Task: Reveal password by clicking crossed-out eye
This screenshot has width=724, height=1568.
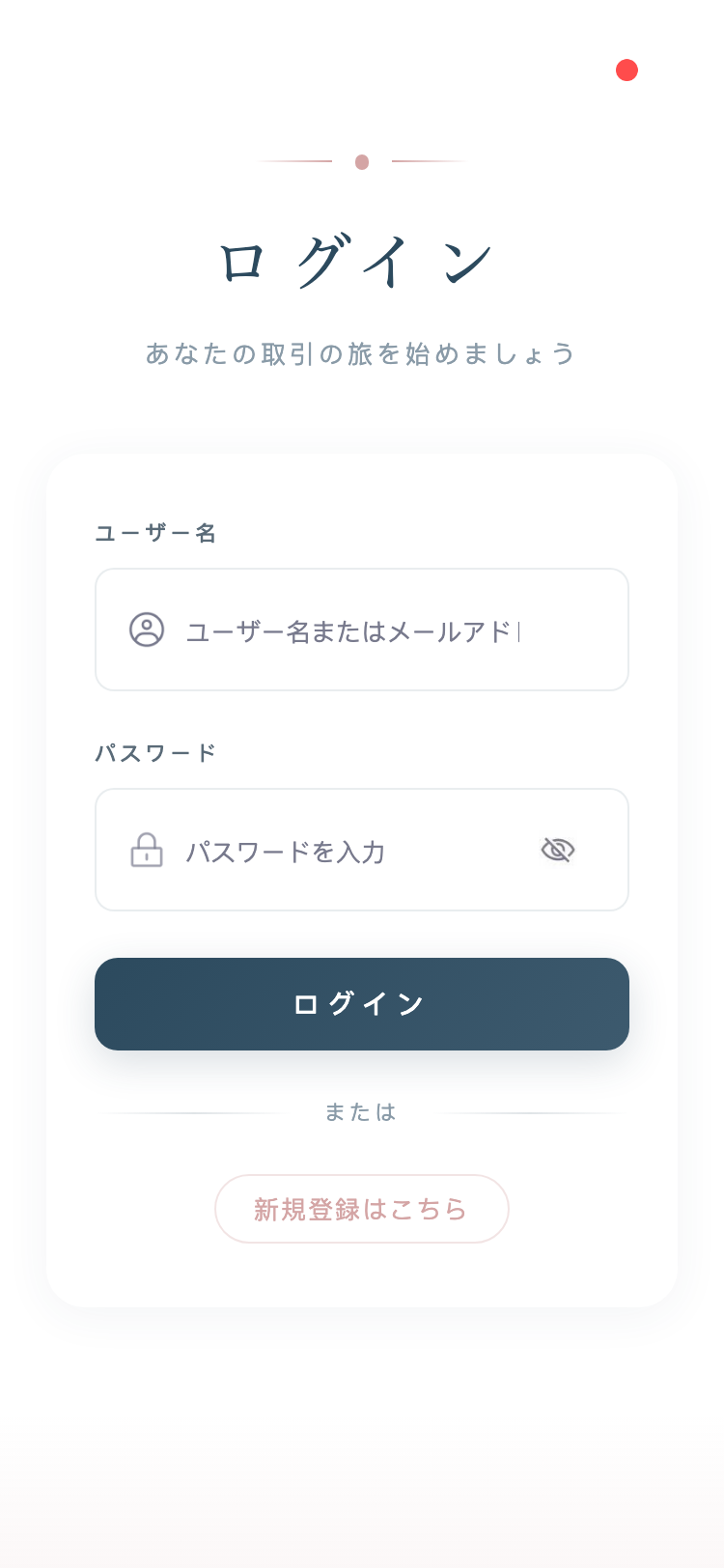Action: click(558, 850)
